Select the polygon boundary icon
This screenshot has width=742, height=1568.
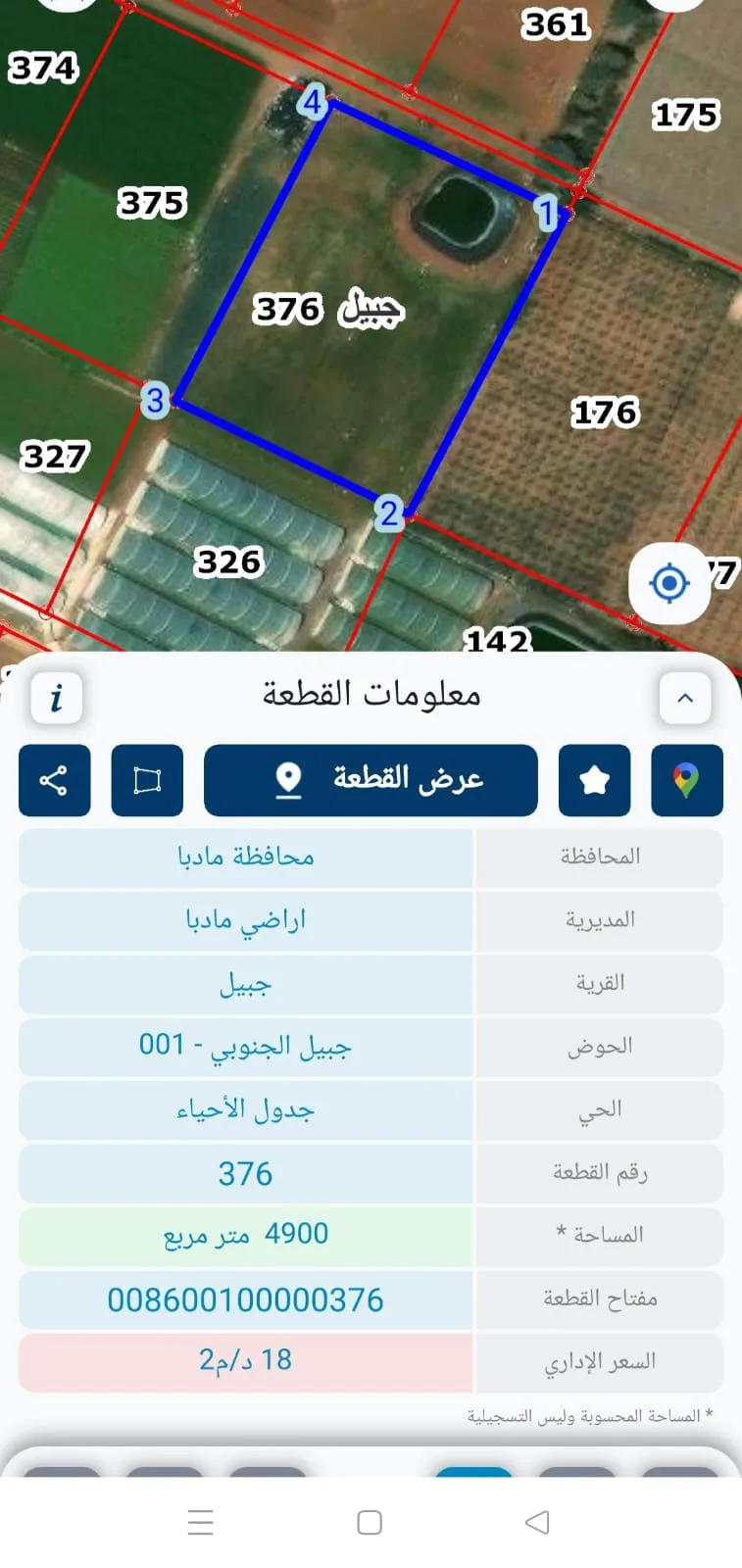[x=147, y=780]
